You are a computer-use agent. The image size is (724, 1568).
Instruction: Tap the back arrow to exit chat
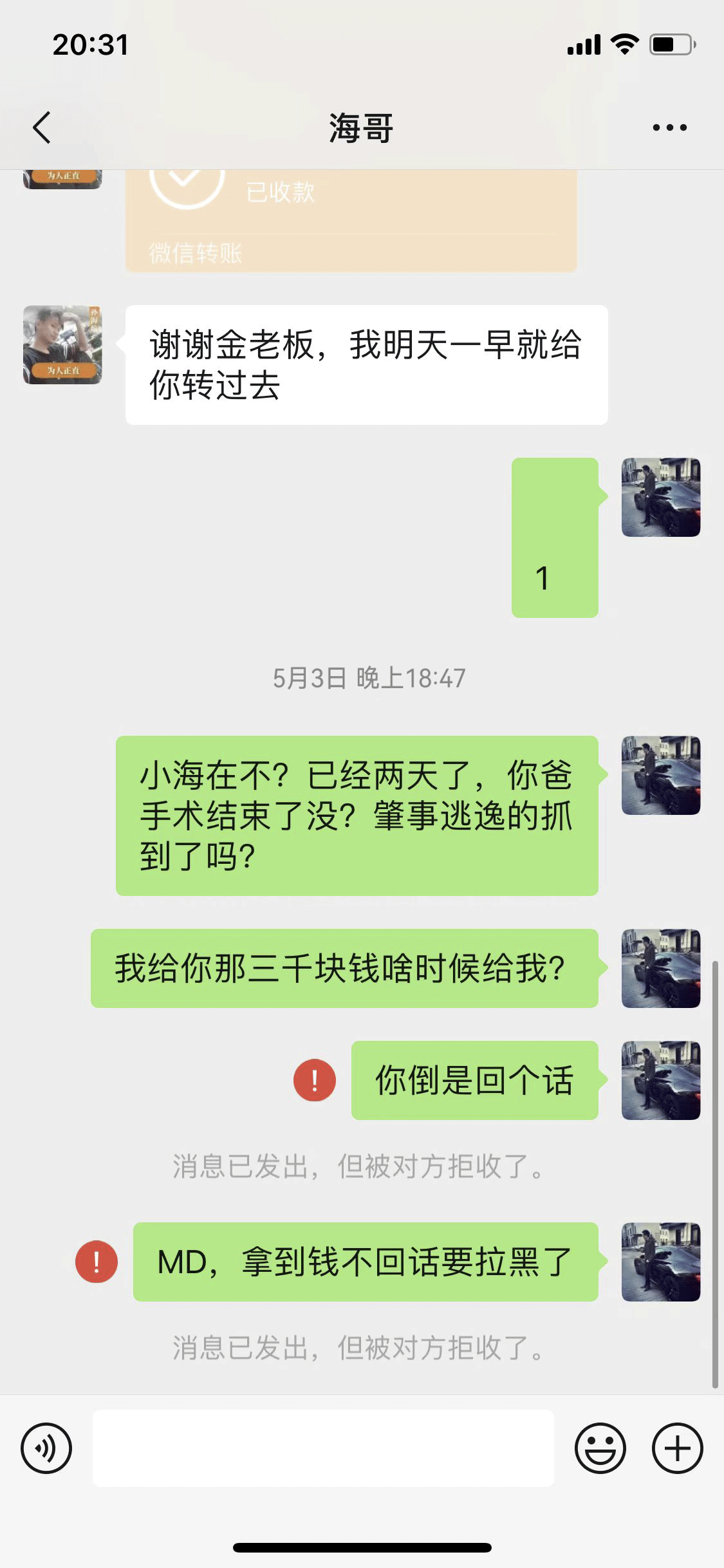click(41, 126)
